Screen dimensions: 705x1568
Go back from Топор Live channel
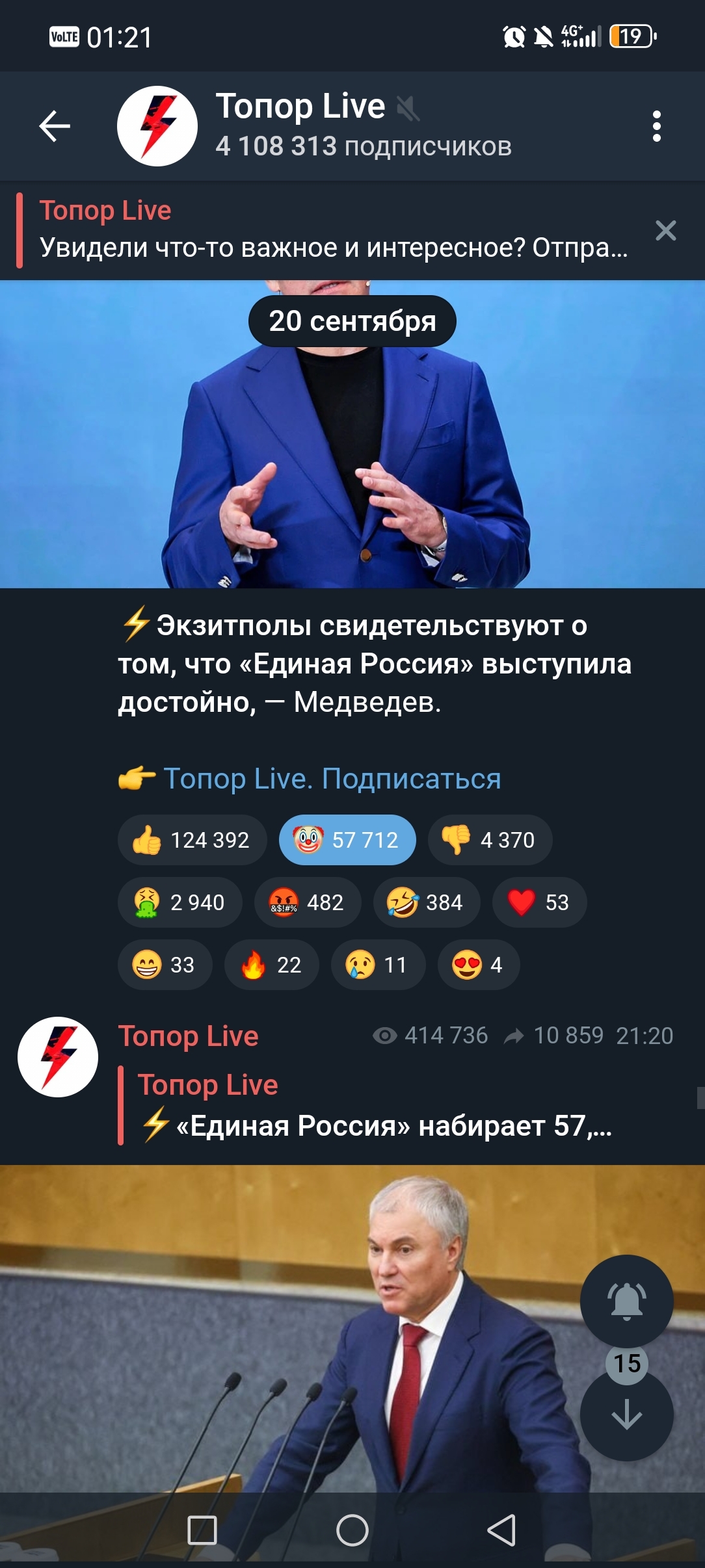[55, 126]
